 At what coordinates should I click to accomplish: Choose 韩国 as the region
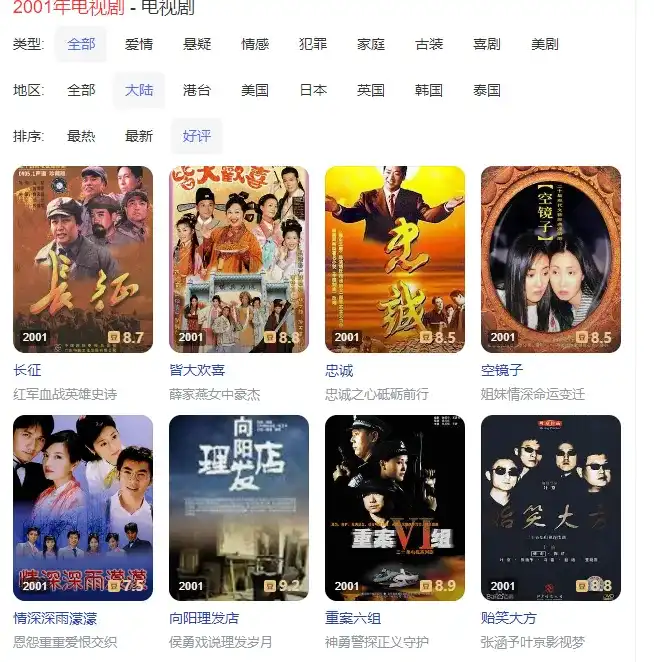pos(429,90)
